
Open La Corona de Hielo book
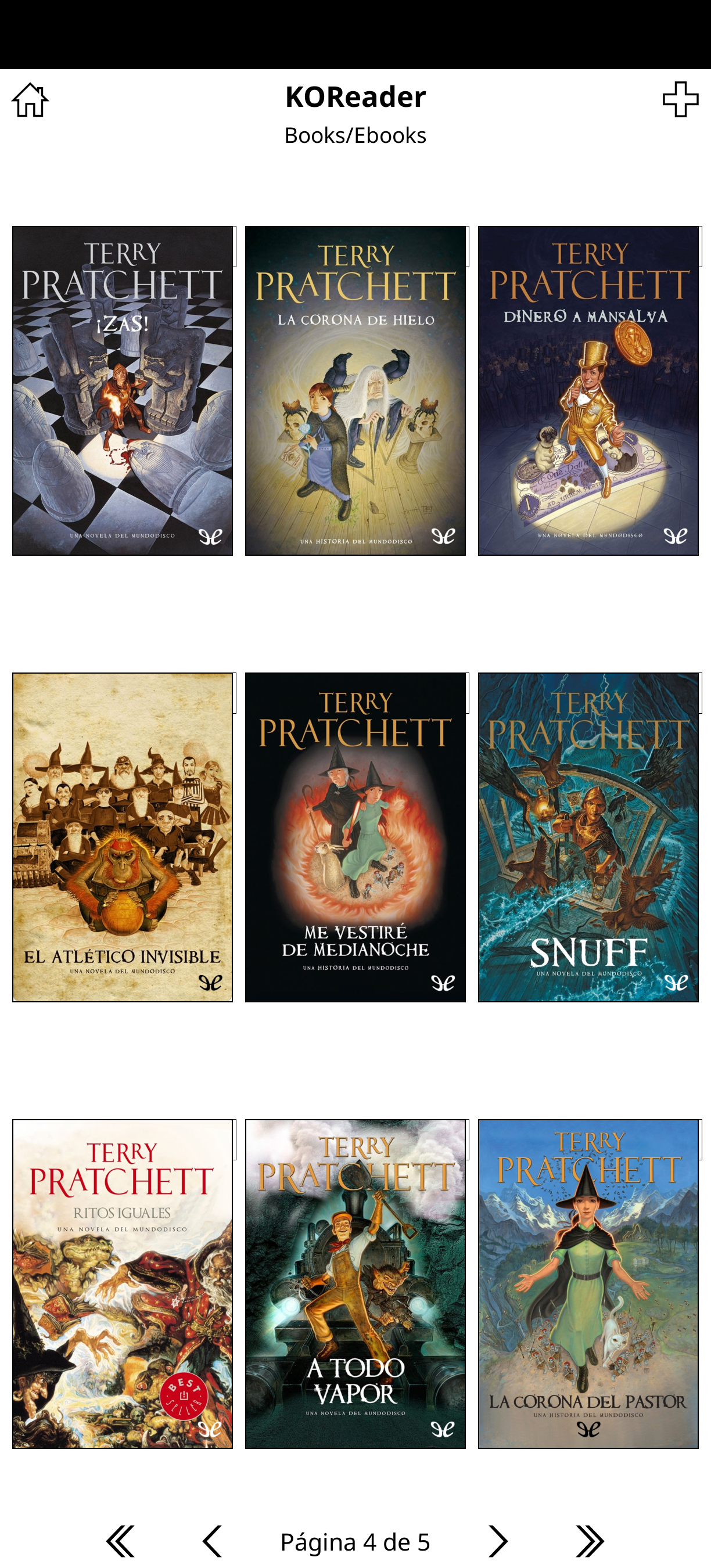[x=355, y=391]
